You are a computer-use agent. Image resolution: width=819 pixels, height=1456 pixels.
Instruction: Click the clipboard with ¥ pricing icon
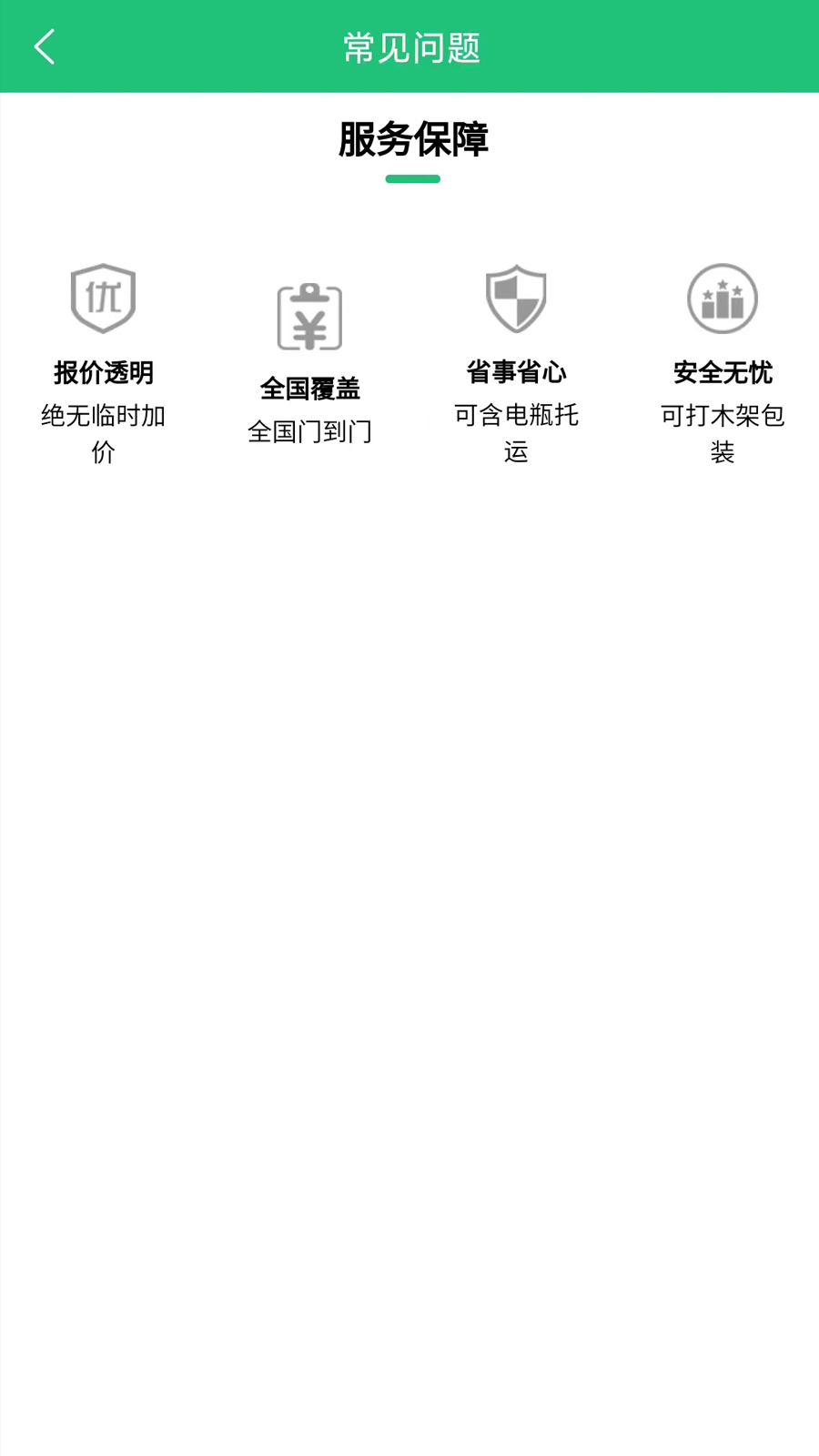click(x=309, y=316)
